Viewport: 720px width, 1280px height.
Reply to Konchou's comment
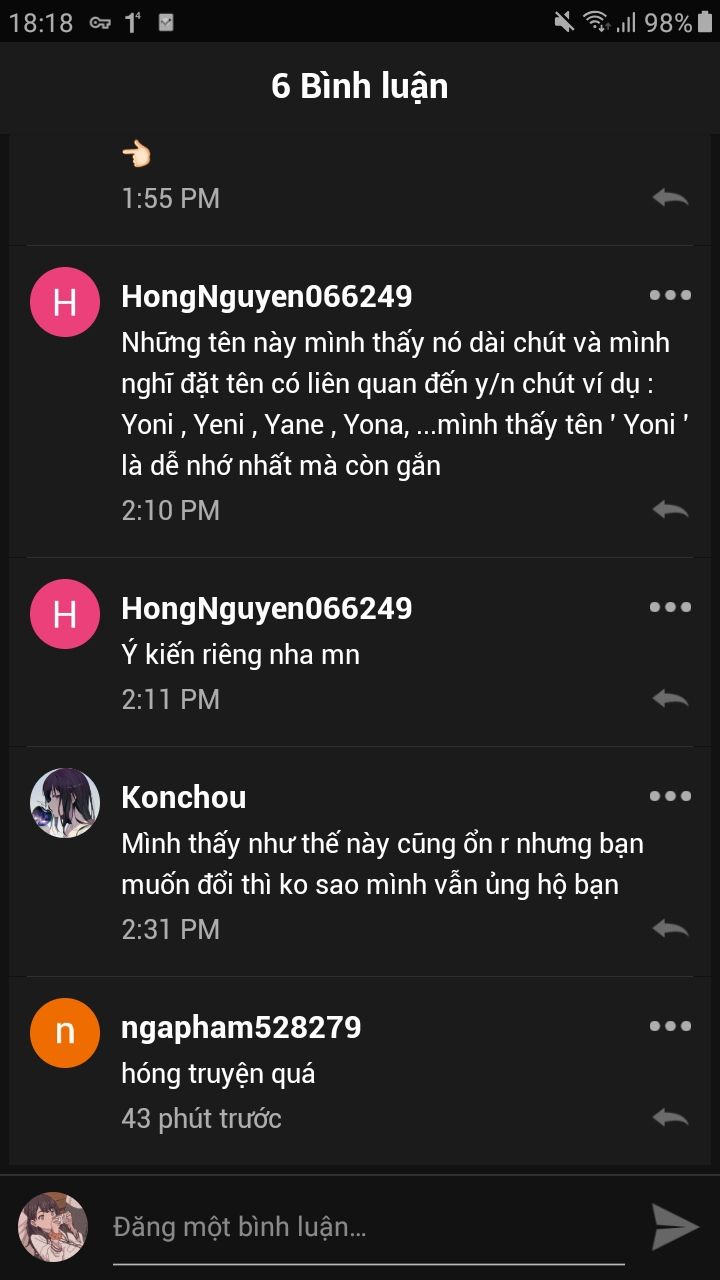click(x=670, y=929)
